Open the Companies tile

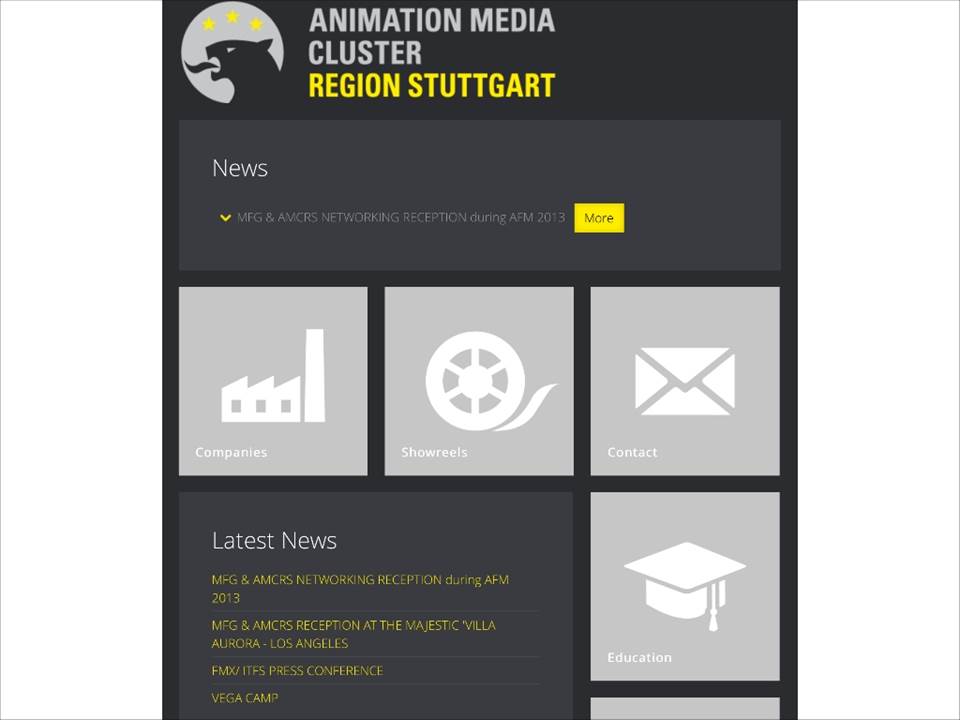click(273, 381)
